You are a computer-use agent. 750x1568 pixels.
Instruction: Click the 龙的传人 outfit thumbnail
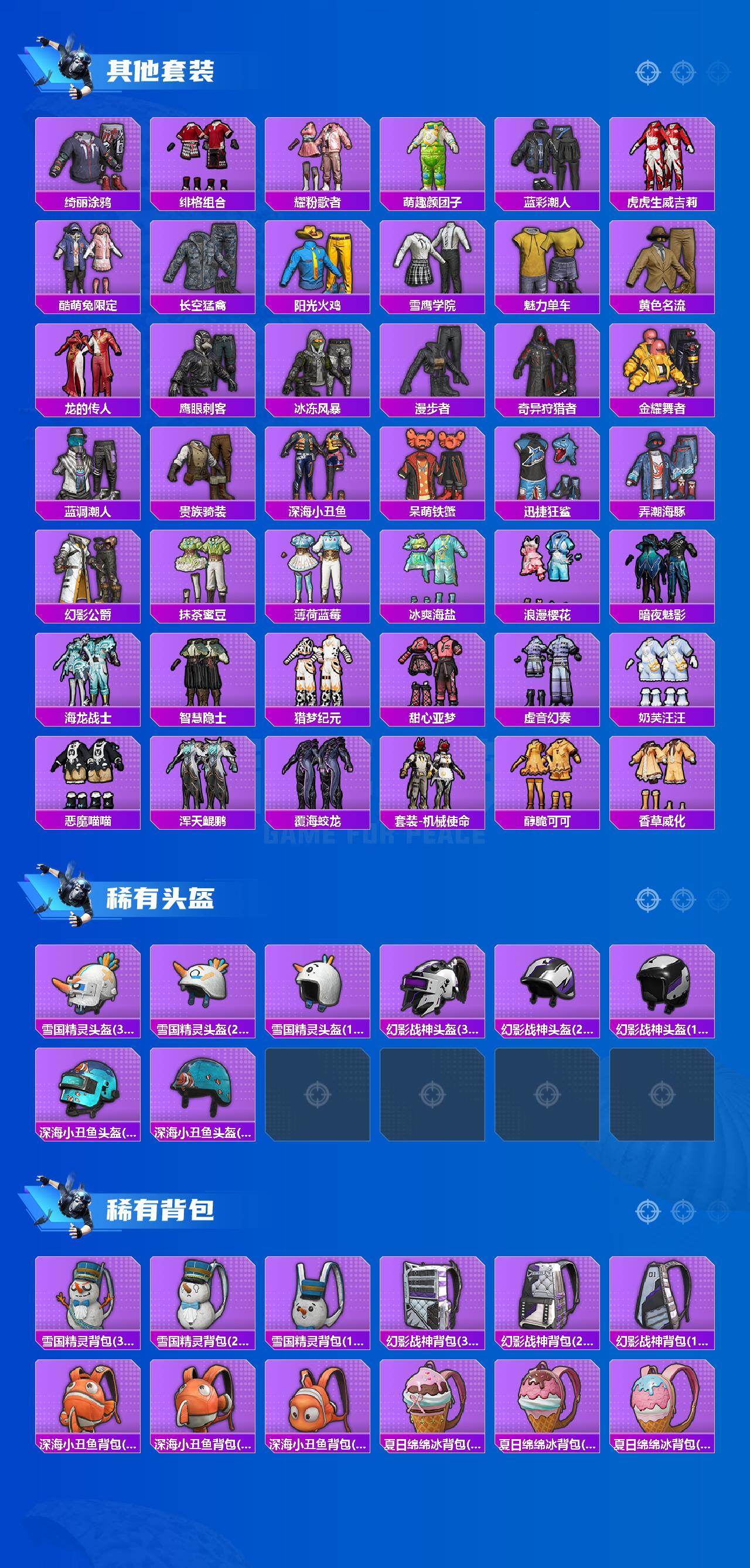[88, 370]
